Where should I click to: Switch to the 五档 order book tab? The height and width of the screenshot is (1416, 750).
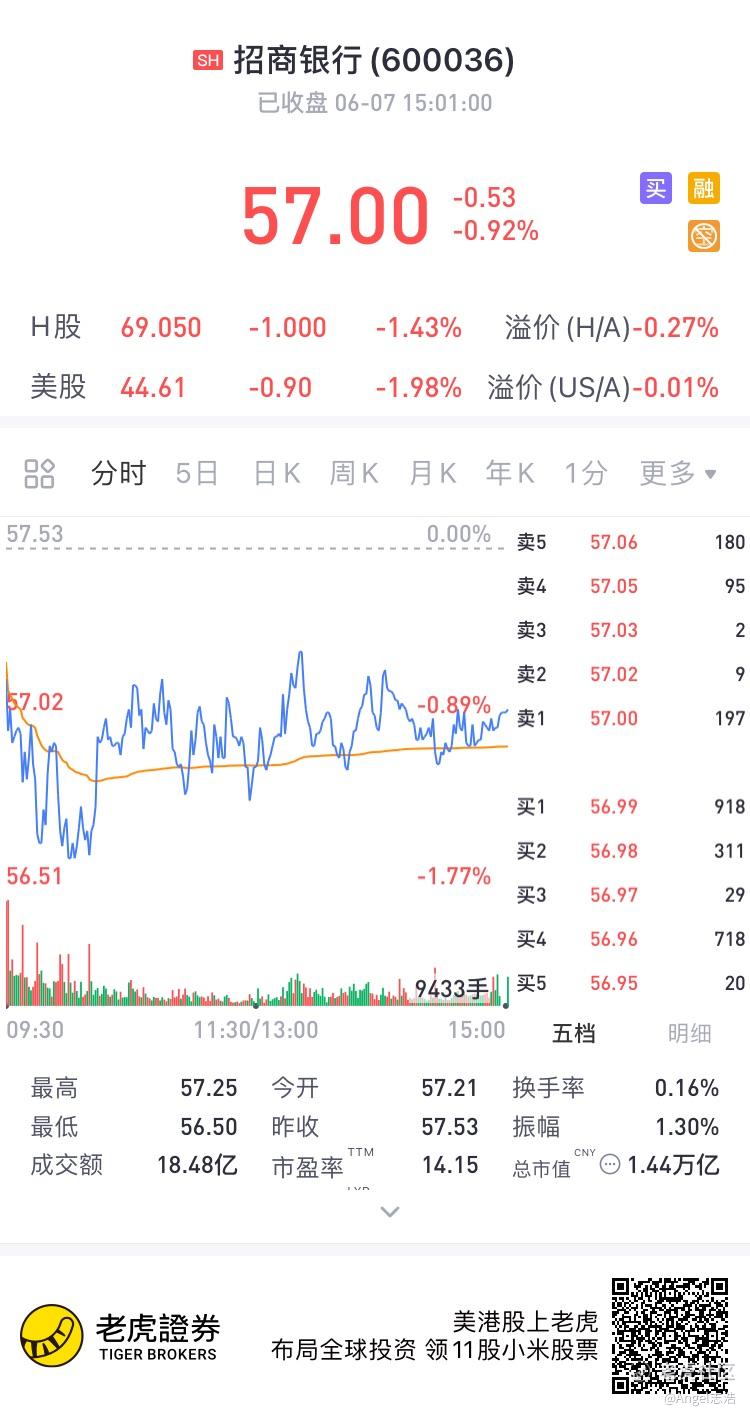[x=574, y=1033]
